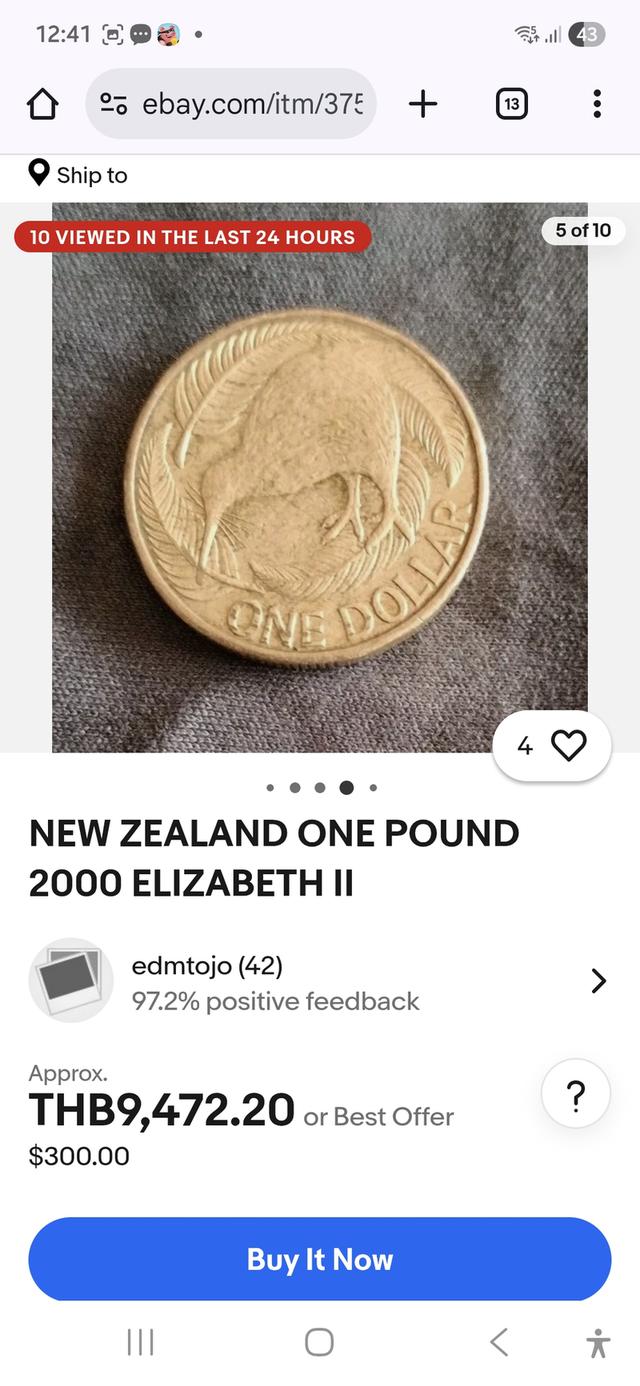Open the tab switcher showing 13 tabs

pos(511,104)
